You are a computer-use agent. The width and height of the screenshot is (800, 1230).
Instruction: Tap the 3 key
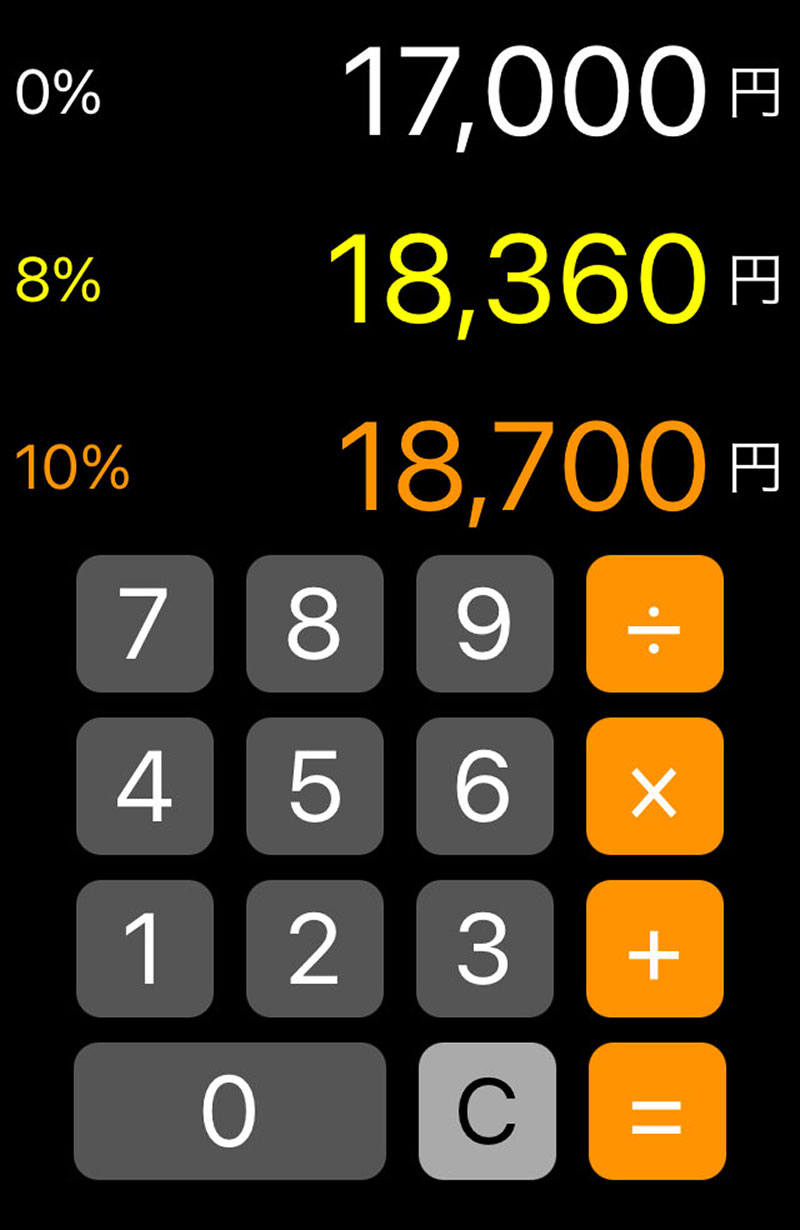coord(484,948)
